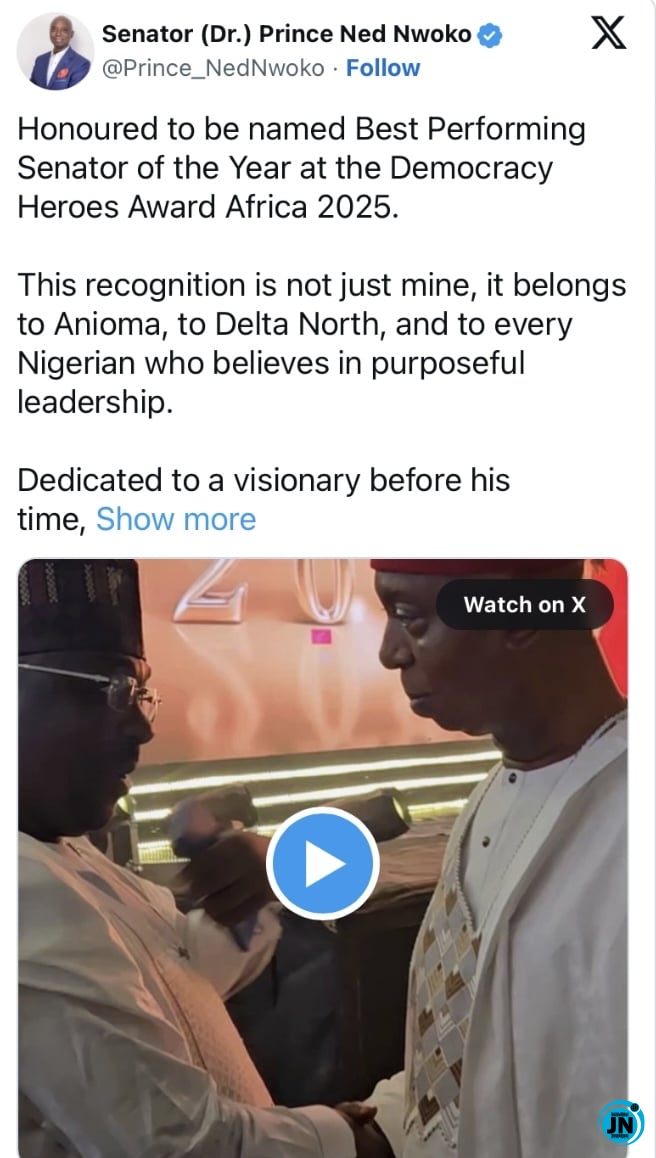Tap the Watch on X button

coord(524,604)
